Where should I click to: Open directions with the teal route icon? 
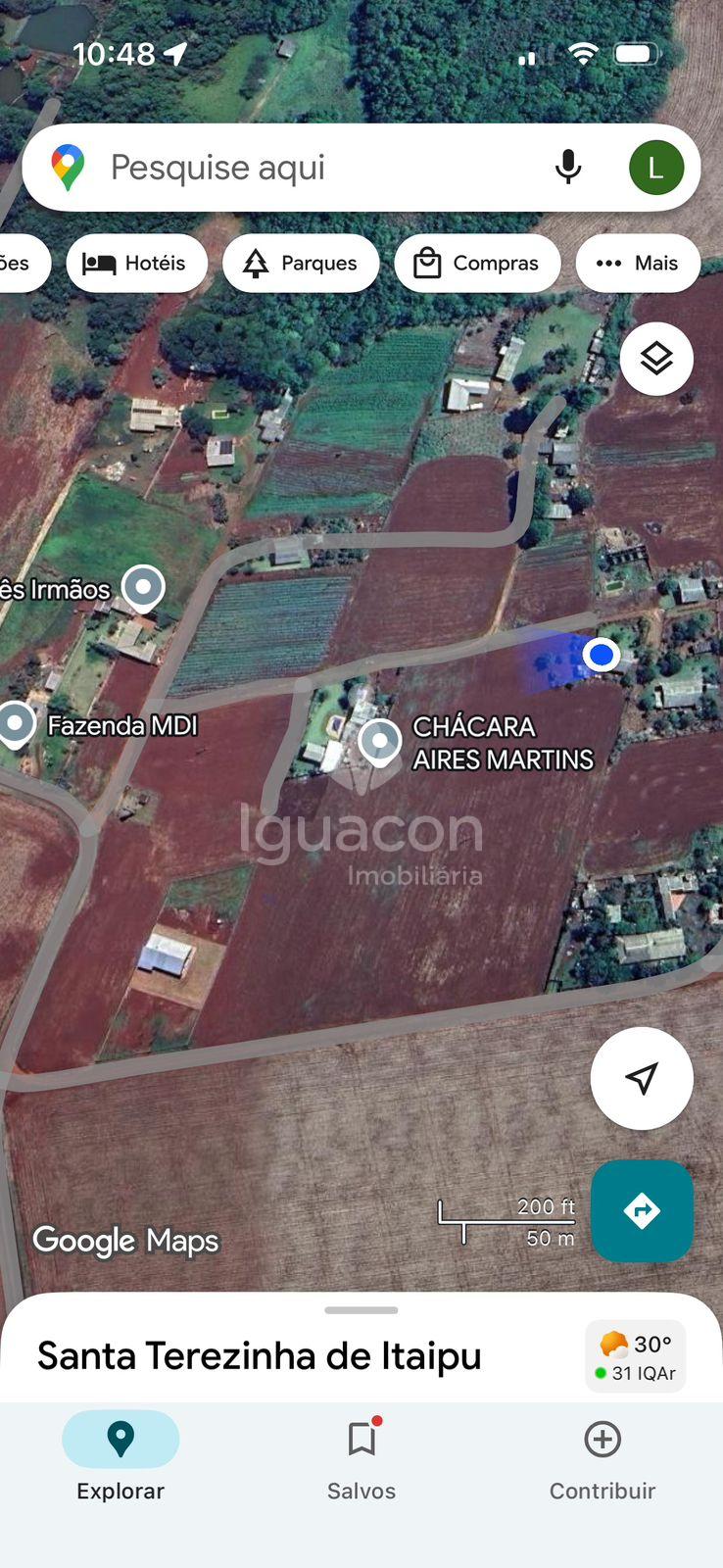pyautogui.click(x=642, y=1212)
